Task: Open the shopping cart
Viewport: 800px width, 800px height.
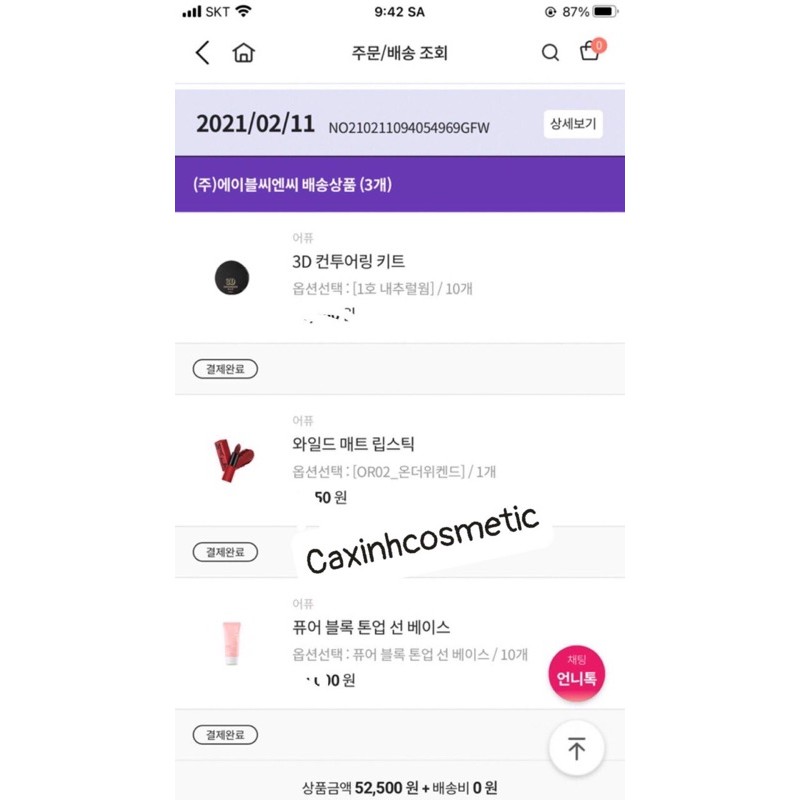Action: click(x=590, y=52)
